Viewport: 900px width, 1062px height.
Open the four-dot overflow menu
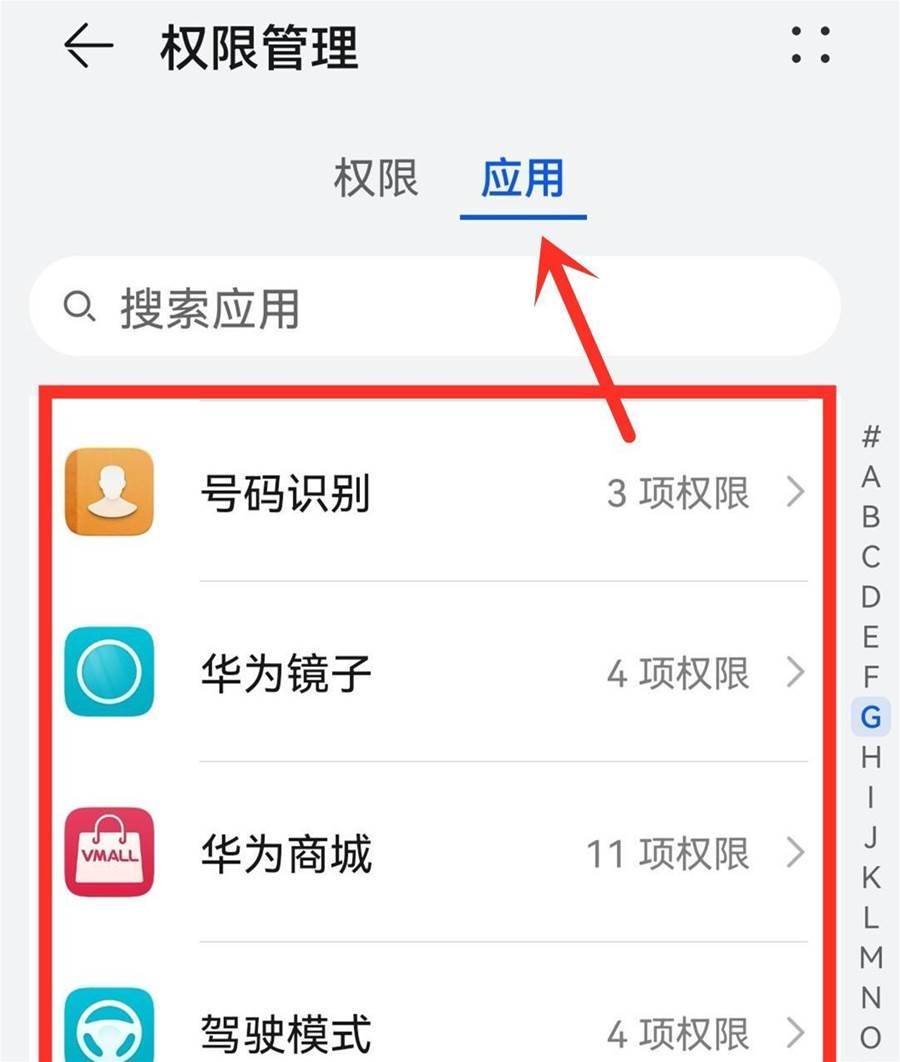[810, 46]
